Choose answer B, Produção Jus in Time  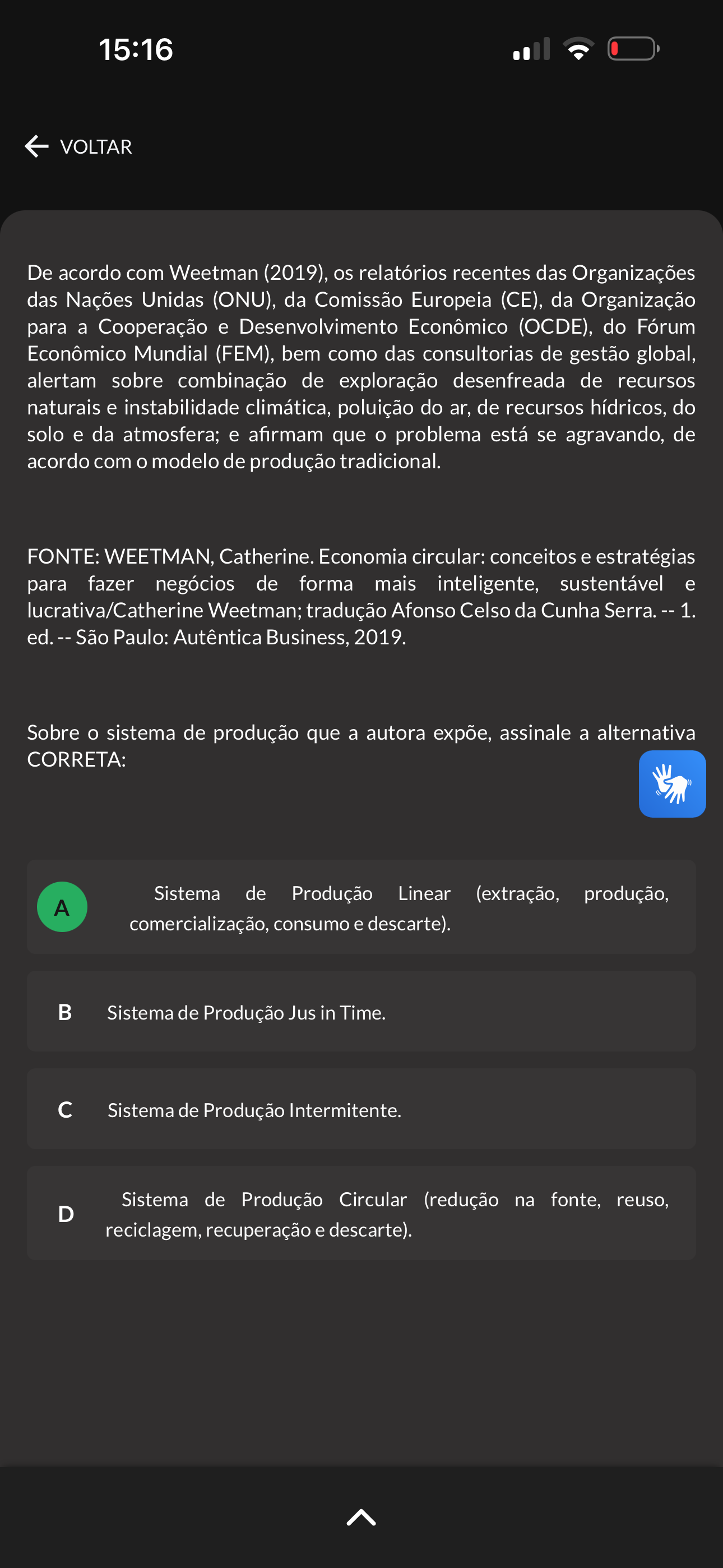pos(361,1012)
